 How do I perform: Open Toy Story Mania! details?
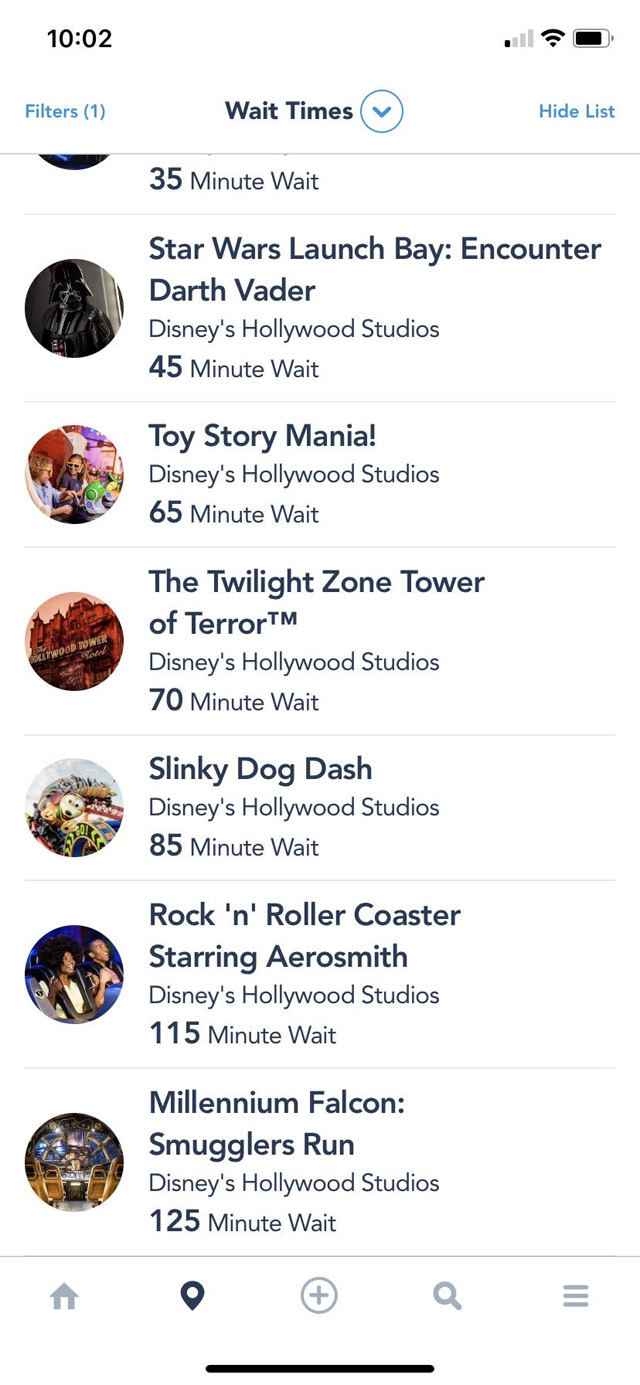tap(320, 475)
